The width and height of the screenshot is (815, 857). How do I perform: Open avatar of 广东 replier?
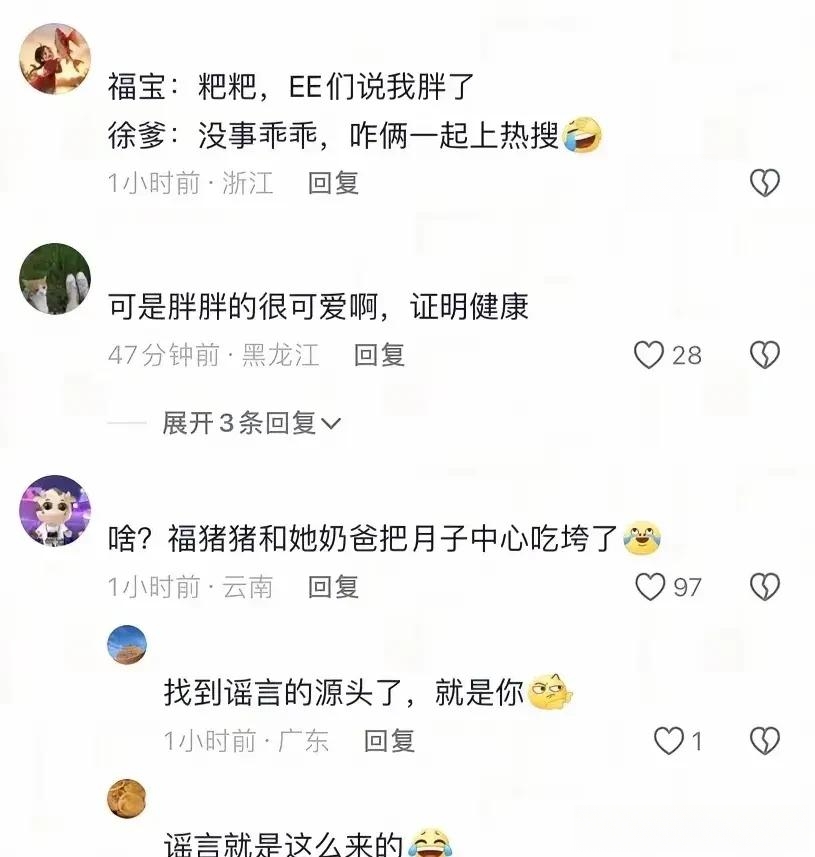[127, 644]
